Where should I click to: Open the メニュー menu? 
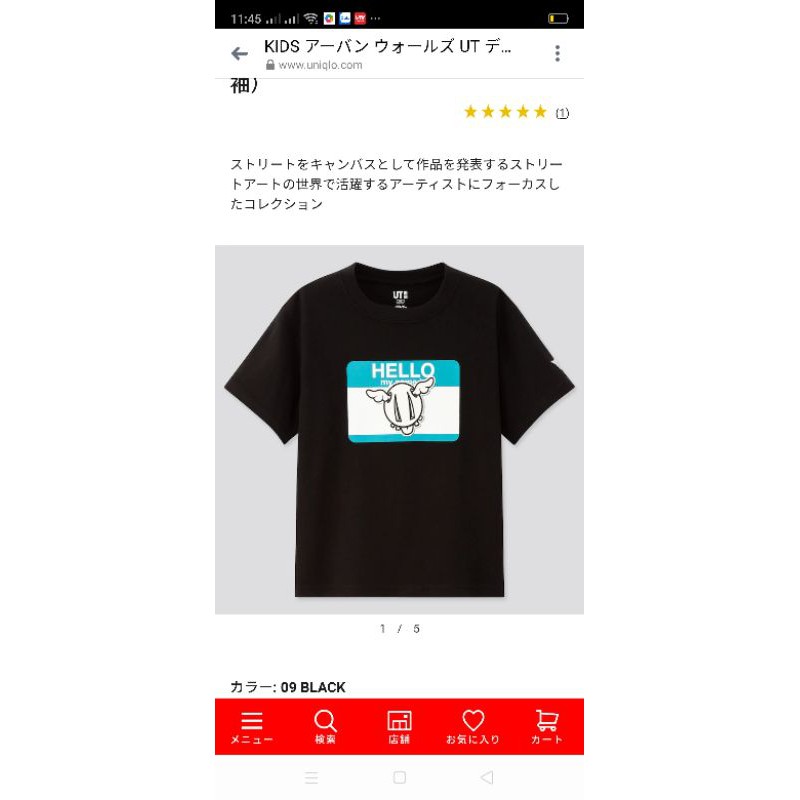252,727
